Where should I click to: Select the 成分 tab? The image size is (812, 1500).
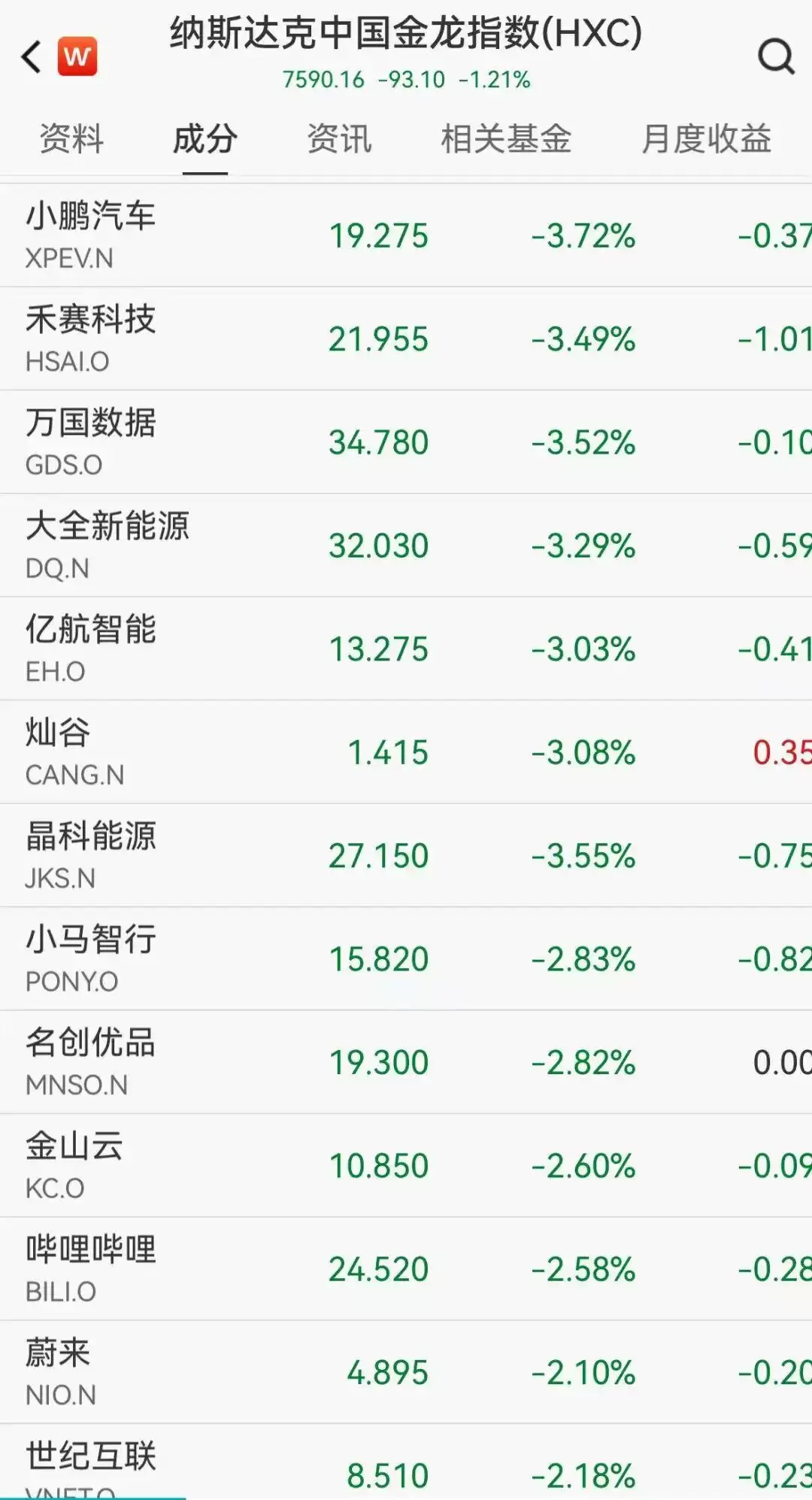click(205, 139)
